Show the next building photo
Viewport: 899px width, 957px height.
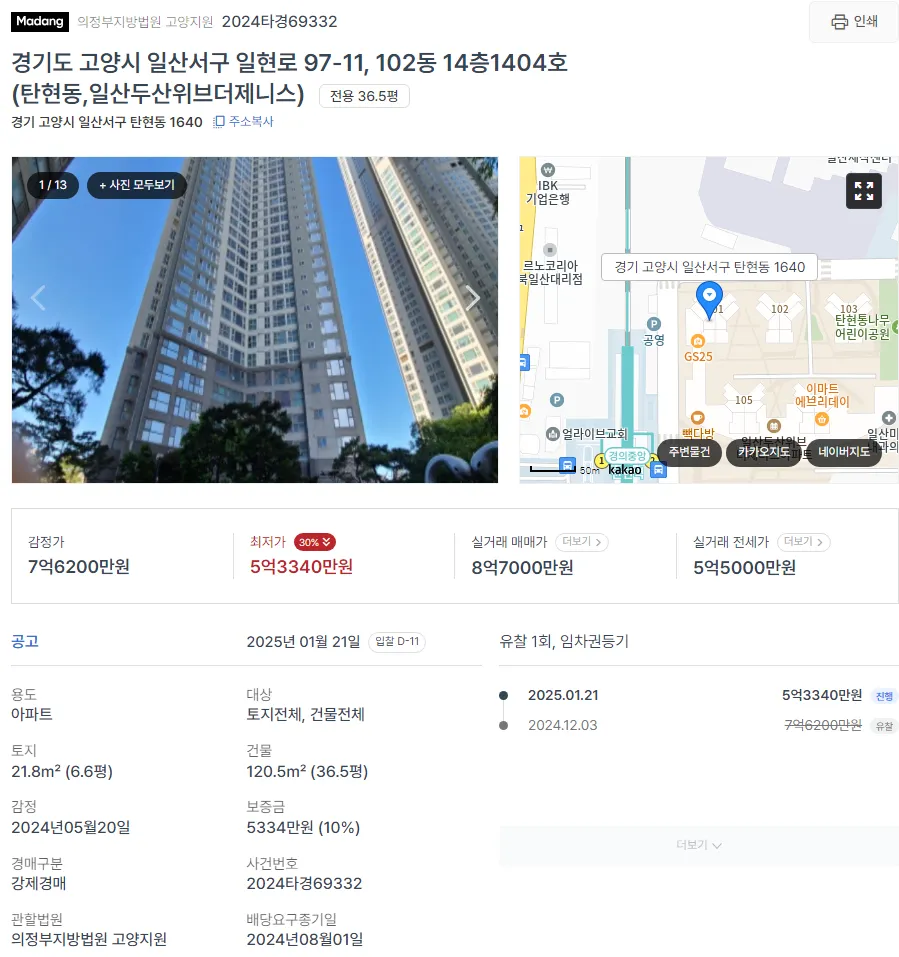pos(473,298)
